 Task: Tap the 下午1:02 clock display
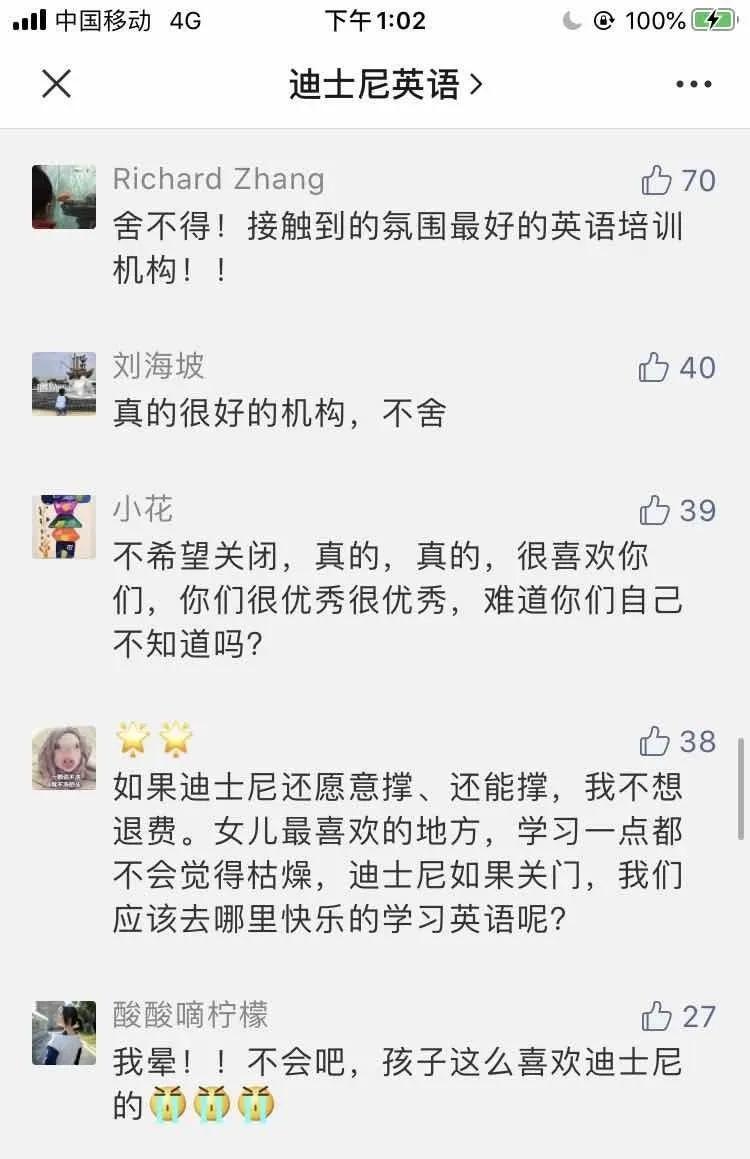click(x=375, y=18)
